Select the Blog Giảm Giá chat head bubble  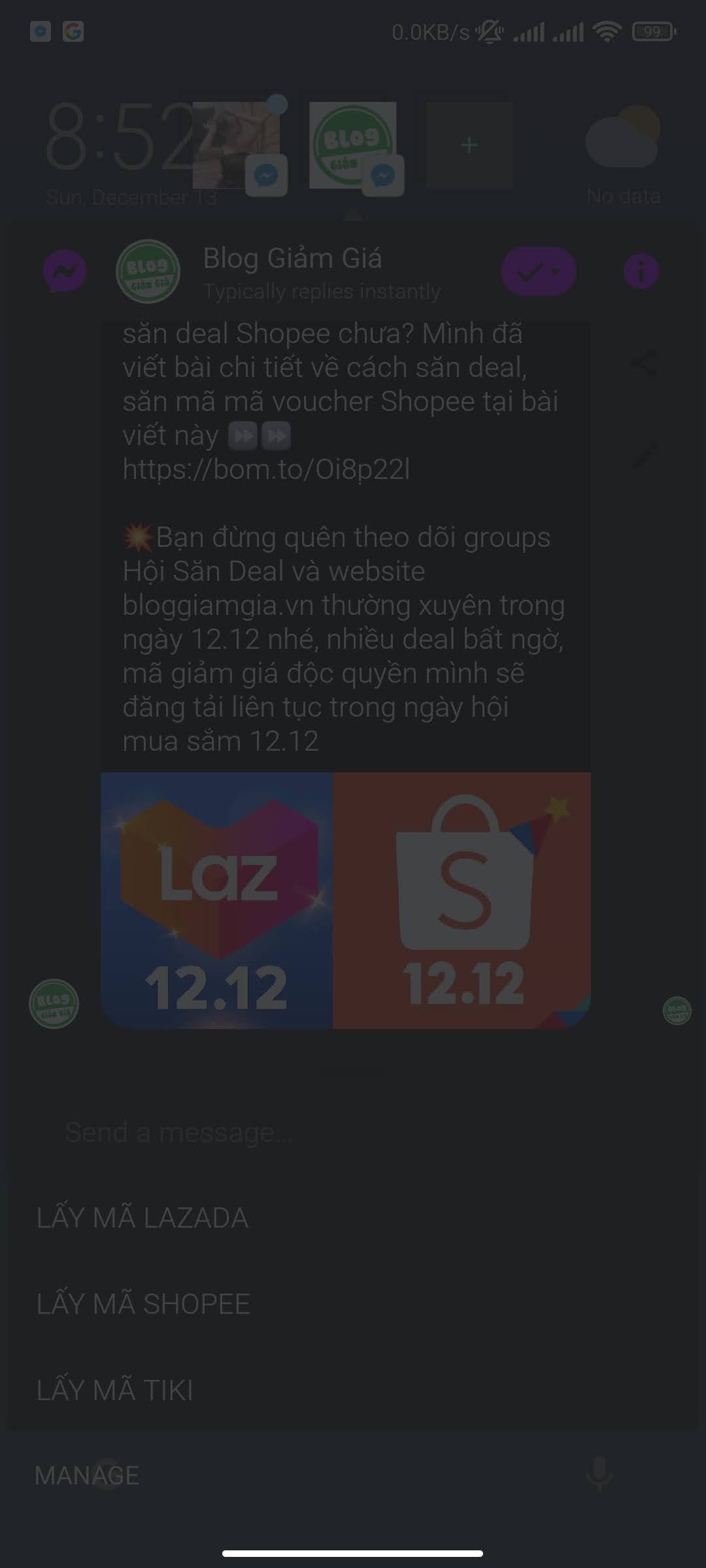click(x=353, y=146)
